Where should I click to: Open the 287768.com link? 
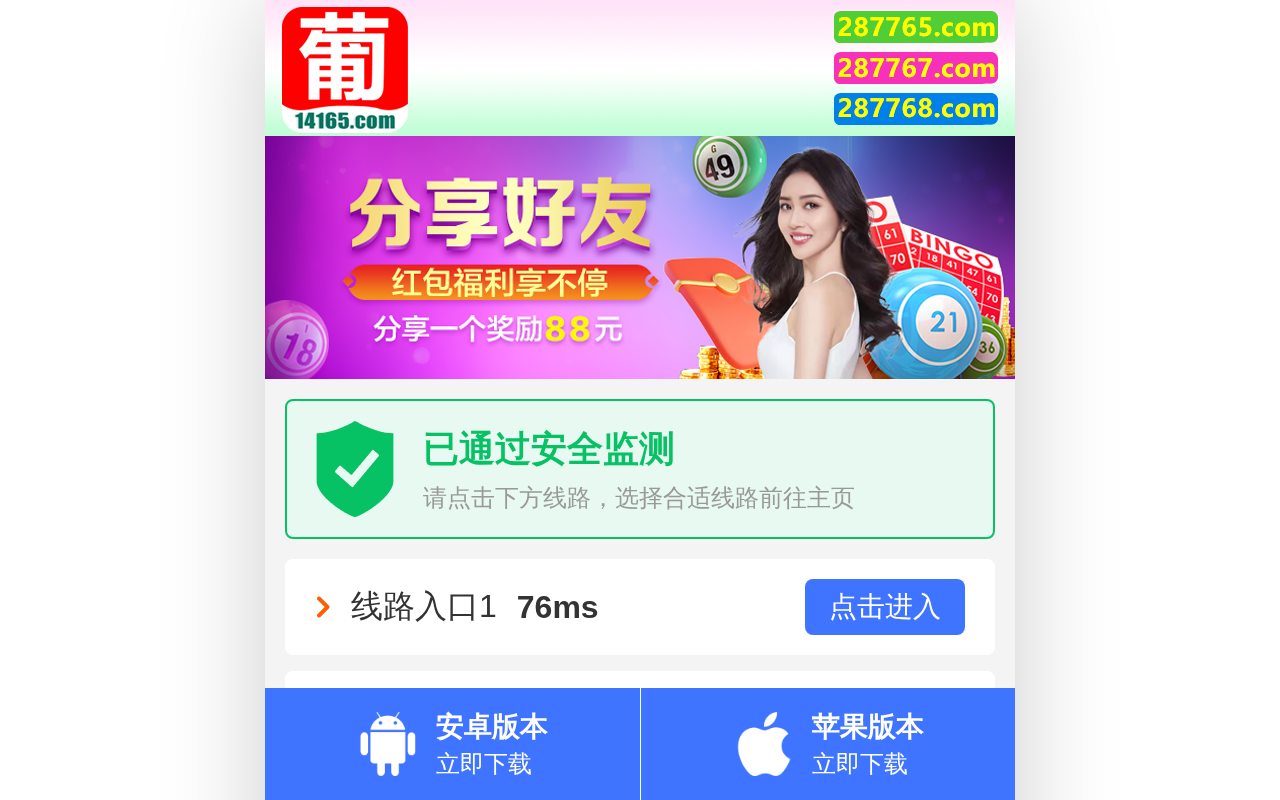click(x=916, y=108)
